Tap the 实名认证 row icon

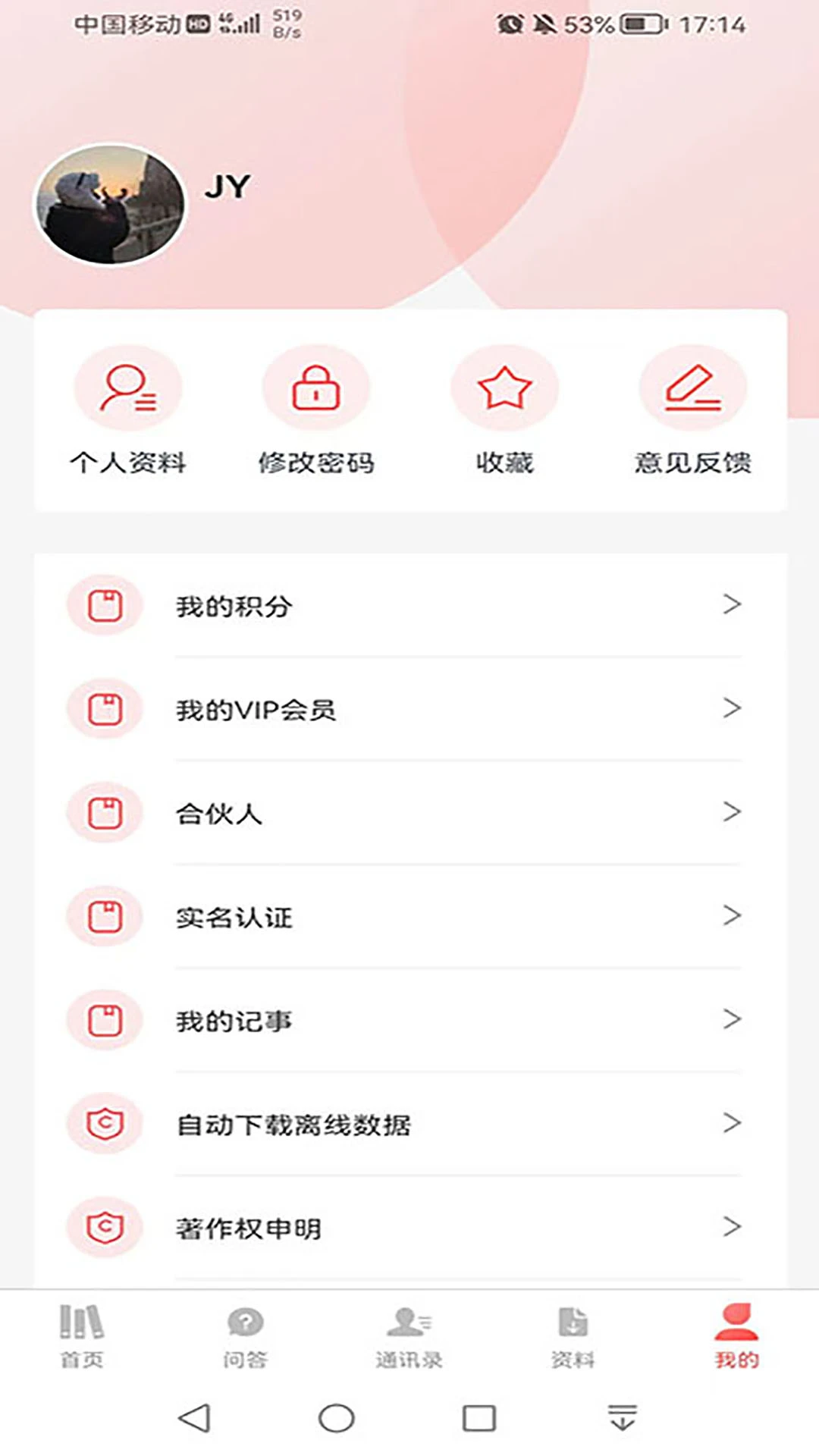click(105, 917)
